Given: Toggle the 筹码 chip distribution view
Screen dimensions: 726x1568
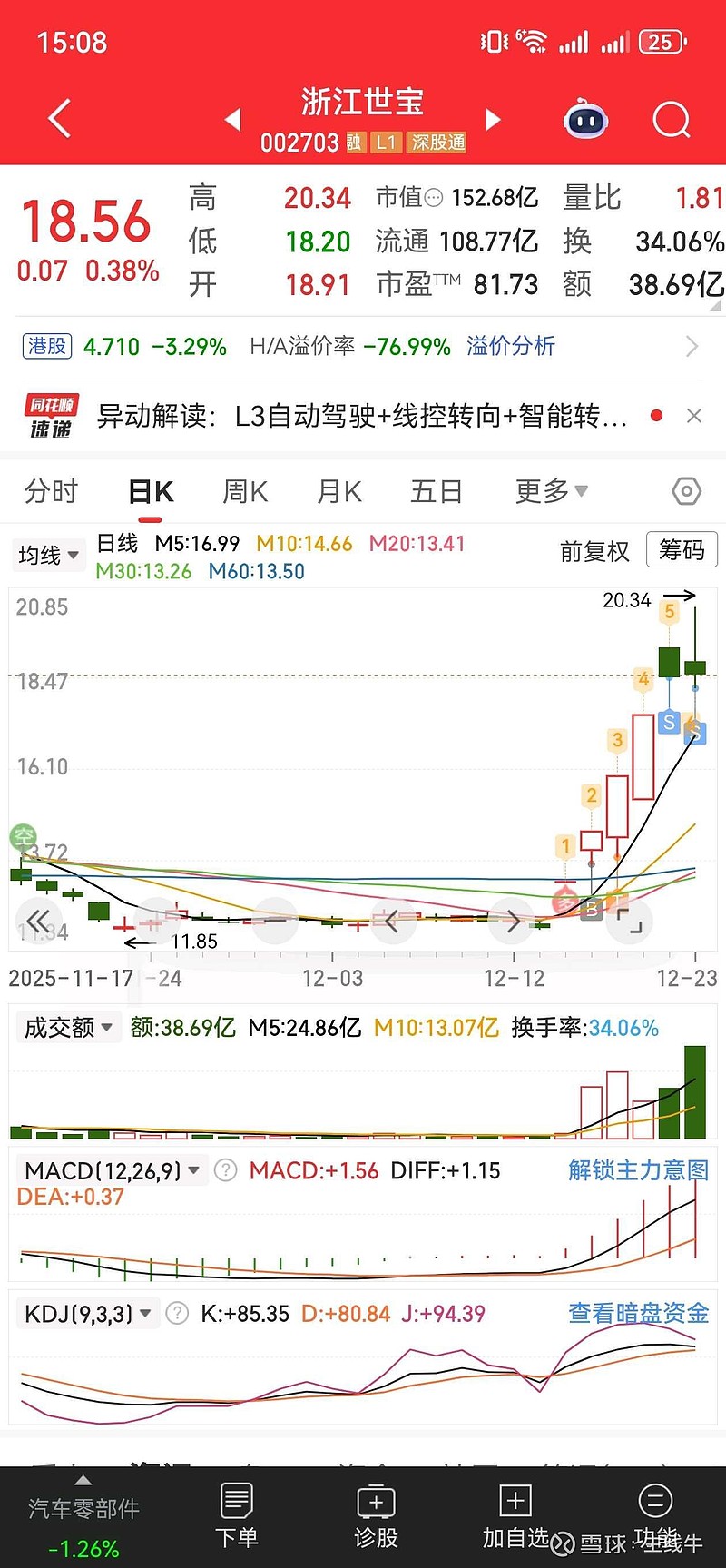Looking at the screenshot, I should 681,550.
